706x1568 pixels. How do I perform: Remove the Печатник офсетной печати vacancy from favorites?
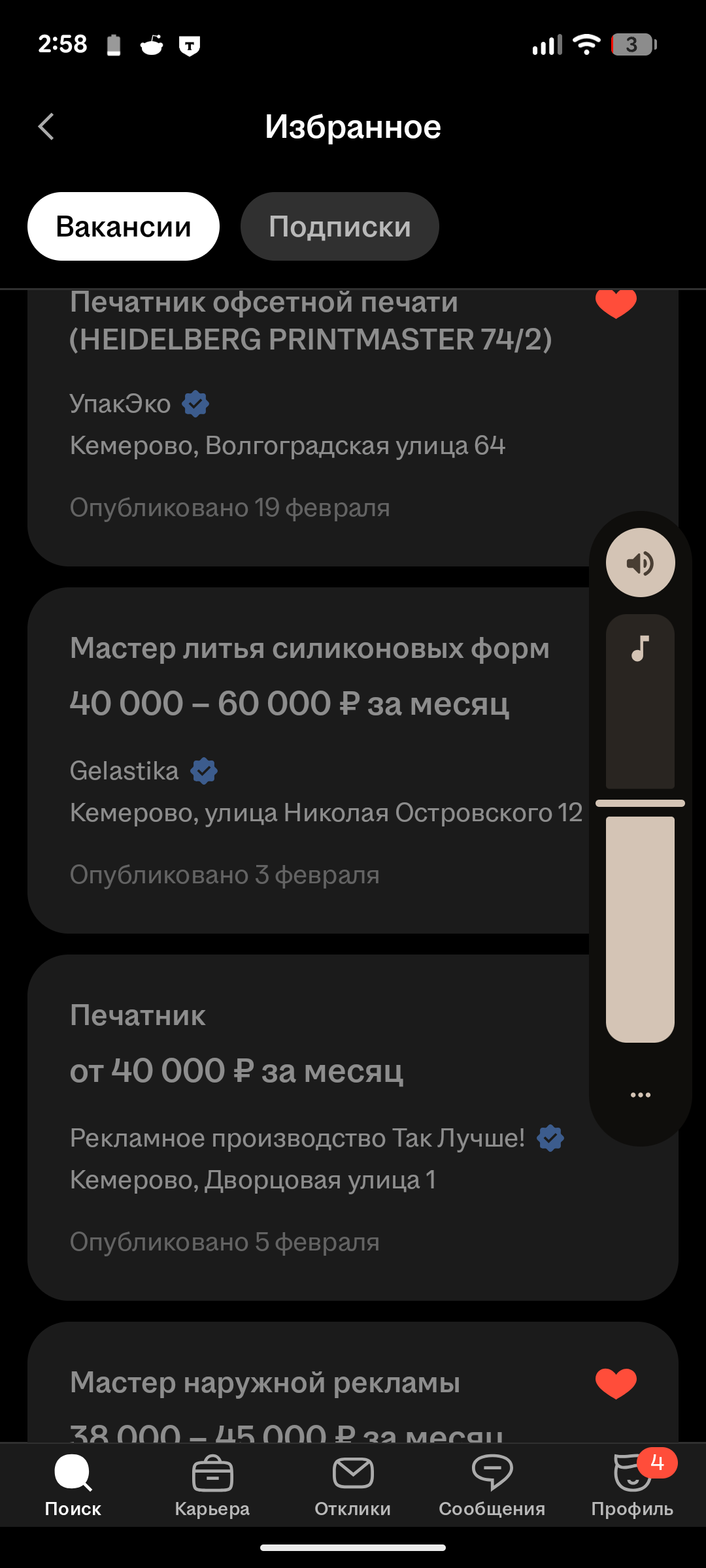[616, 303]
